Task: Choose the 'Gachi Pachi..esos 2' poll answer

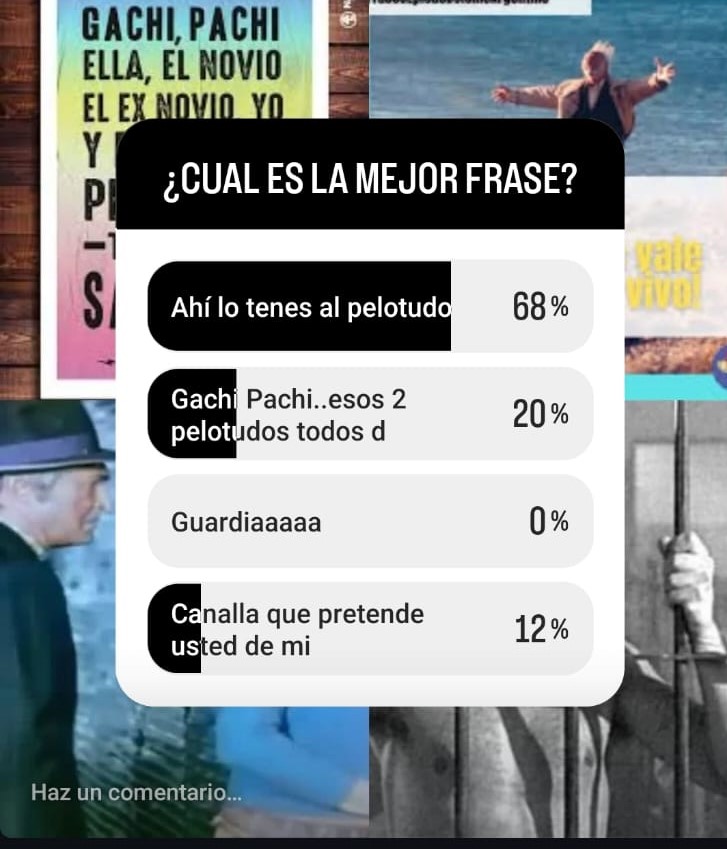Action: [x=370, y=414]
